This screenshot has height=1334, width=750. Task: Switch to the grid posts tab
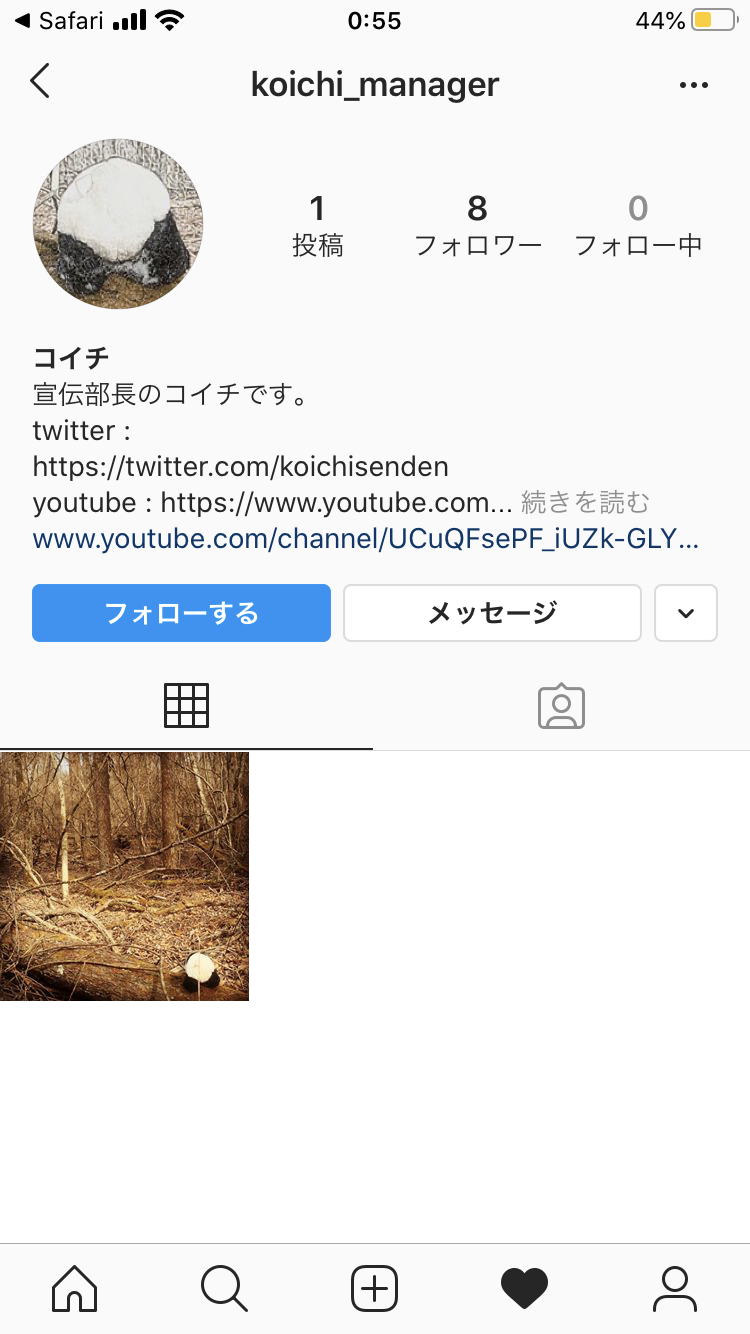pos(186,706)
